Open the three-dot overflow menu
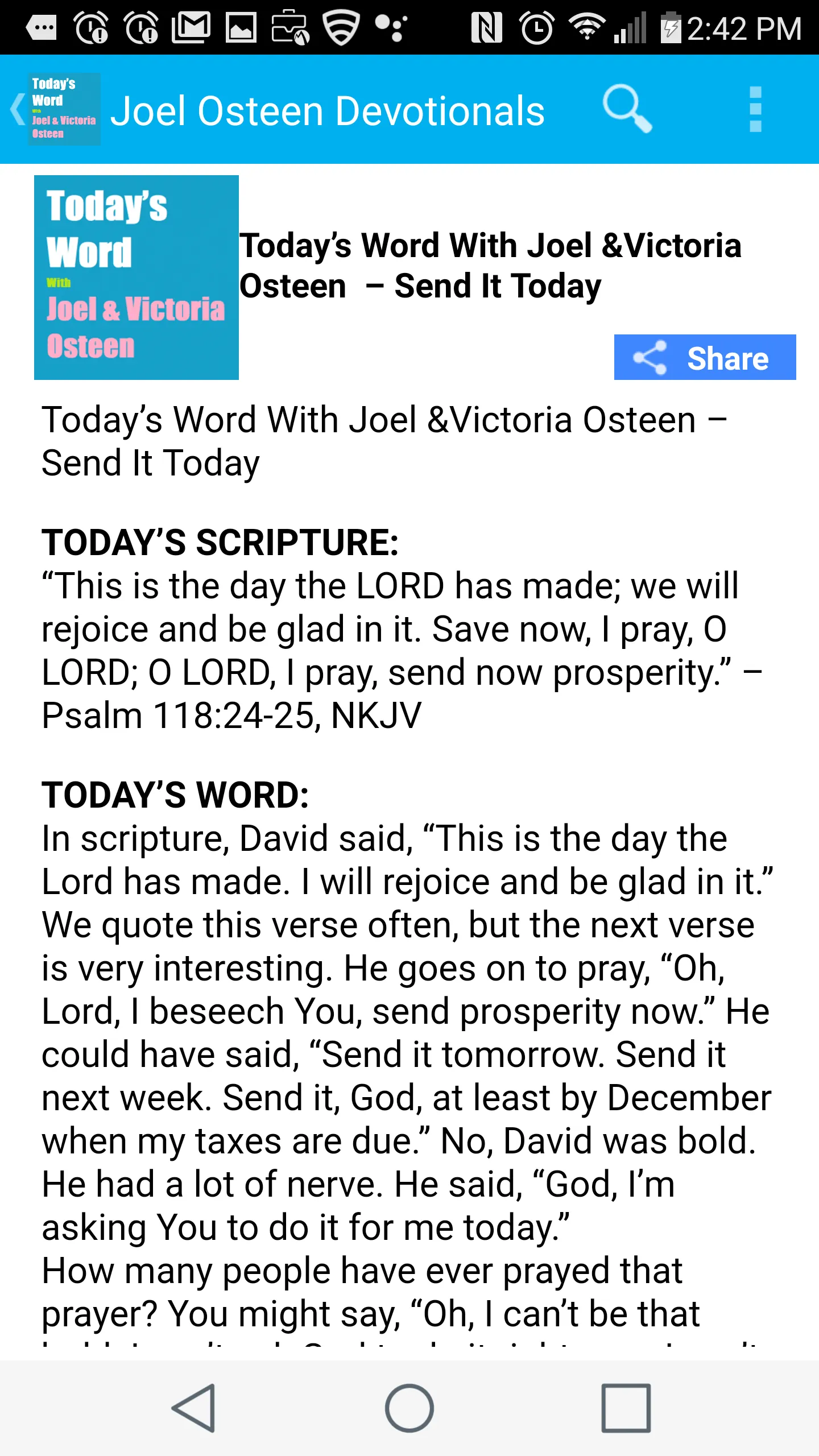This screenshot has height=1456, width=819. [755, 109]
